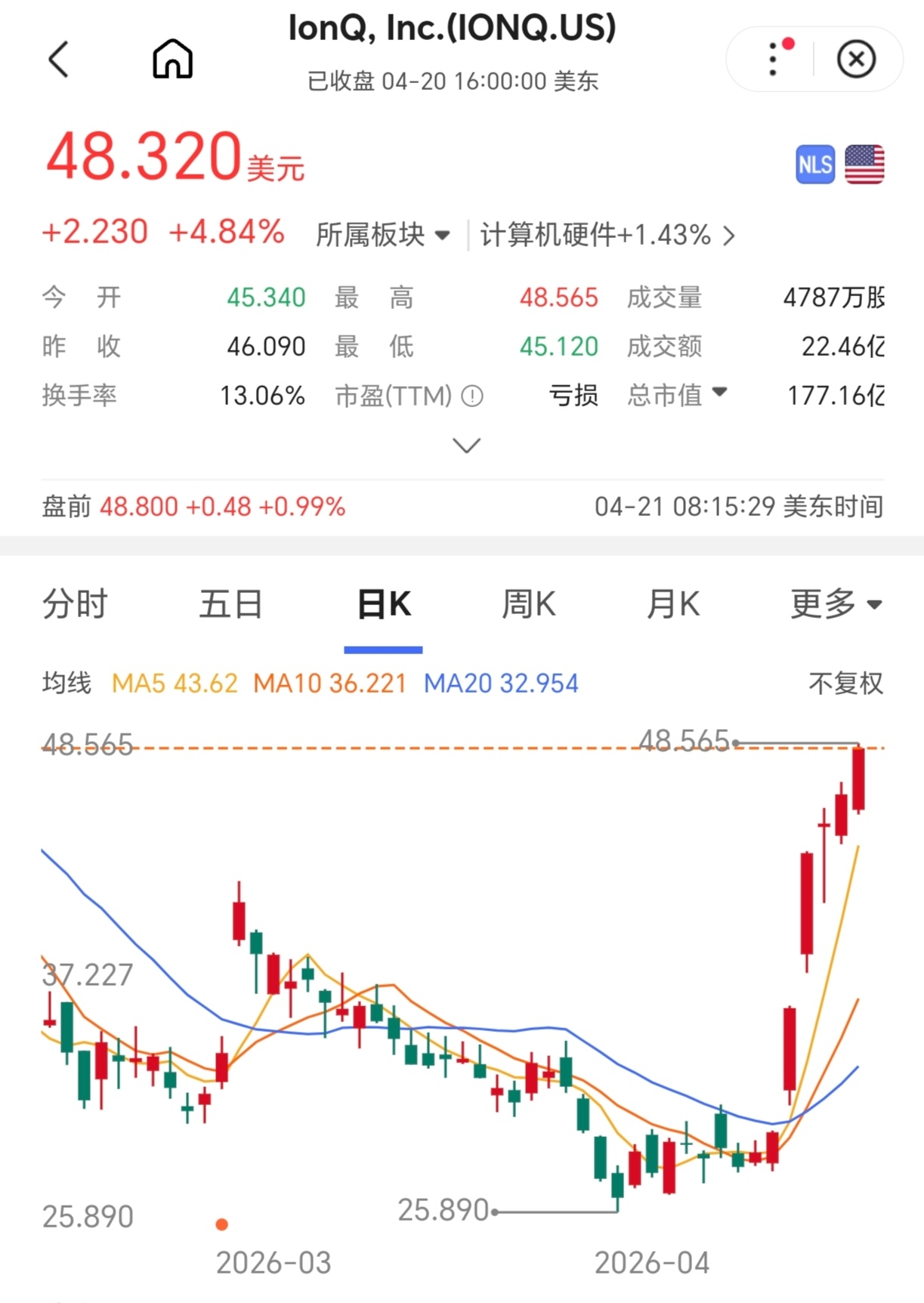924x1303 pixels.
Task: Close the mini program with X button
Action: 856,59
